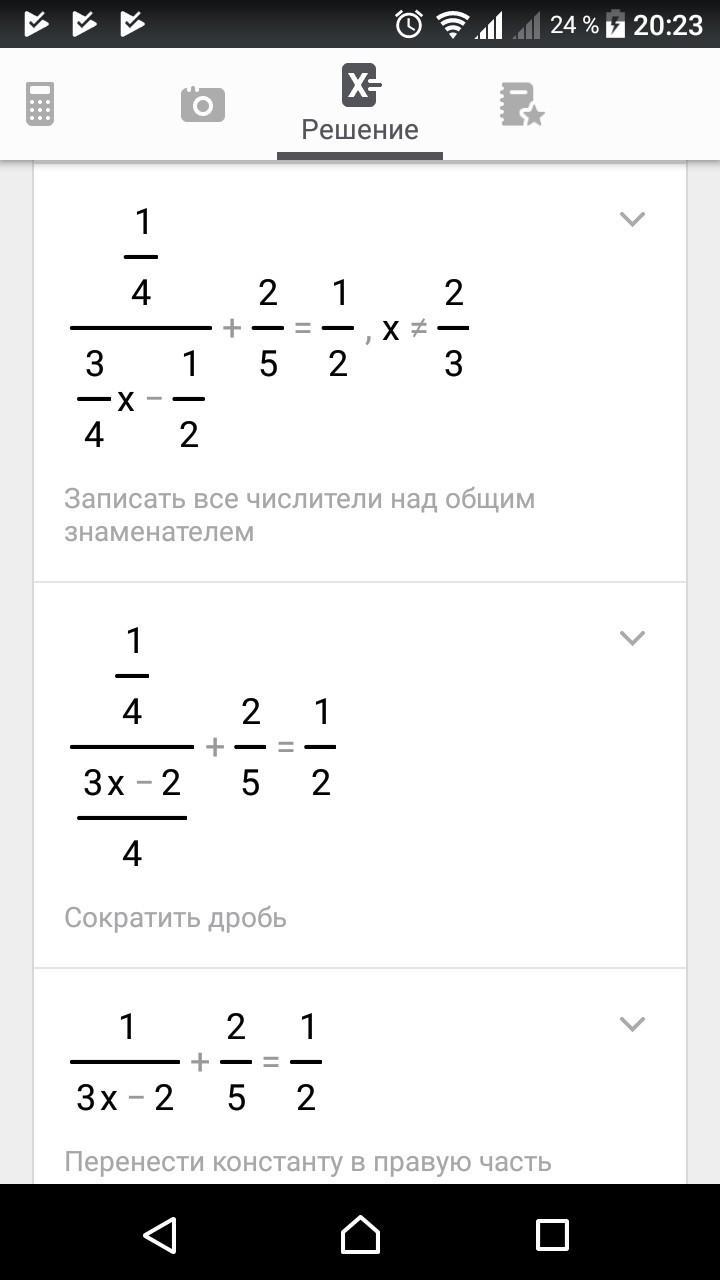Expand the Перенести константу step
Viewport: 720px width, 1280px height.
point(632,1024)
